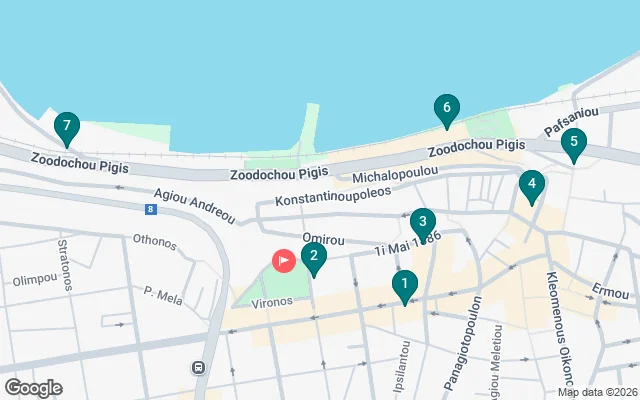Tap marker 3 near Omirou street
This screenshot has width=640, height=400.
click(423, 222)
